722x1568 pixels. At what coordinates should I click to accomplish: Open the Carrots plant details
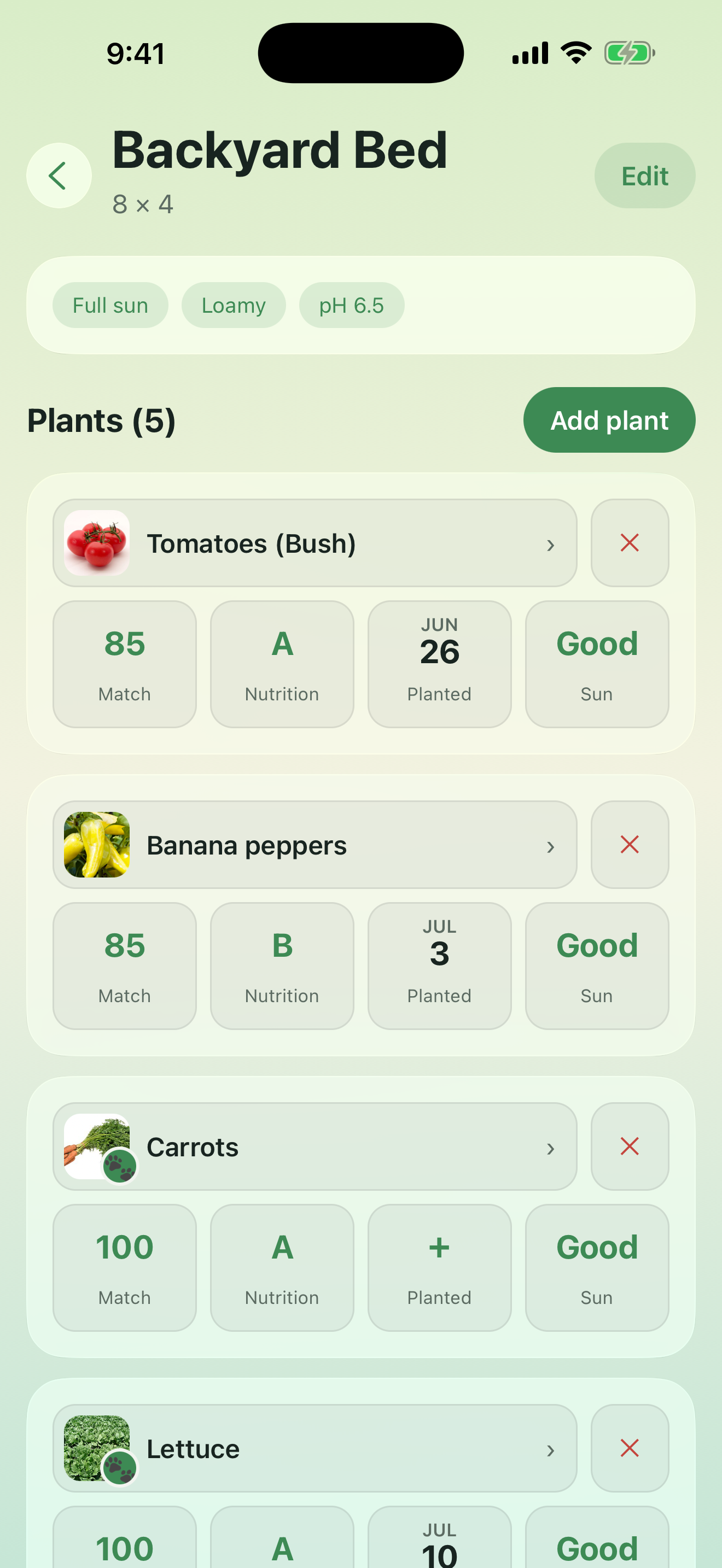click(x=315, y=1147)
